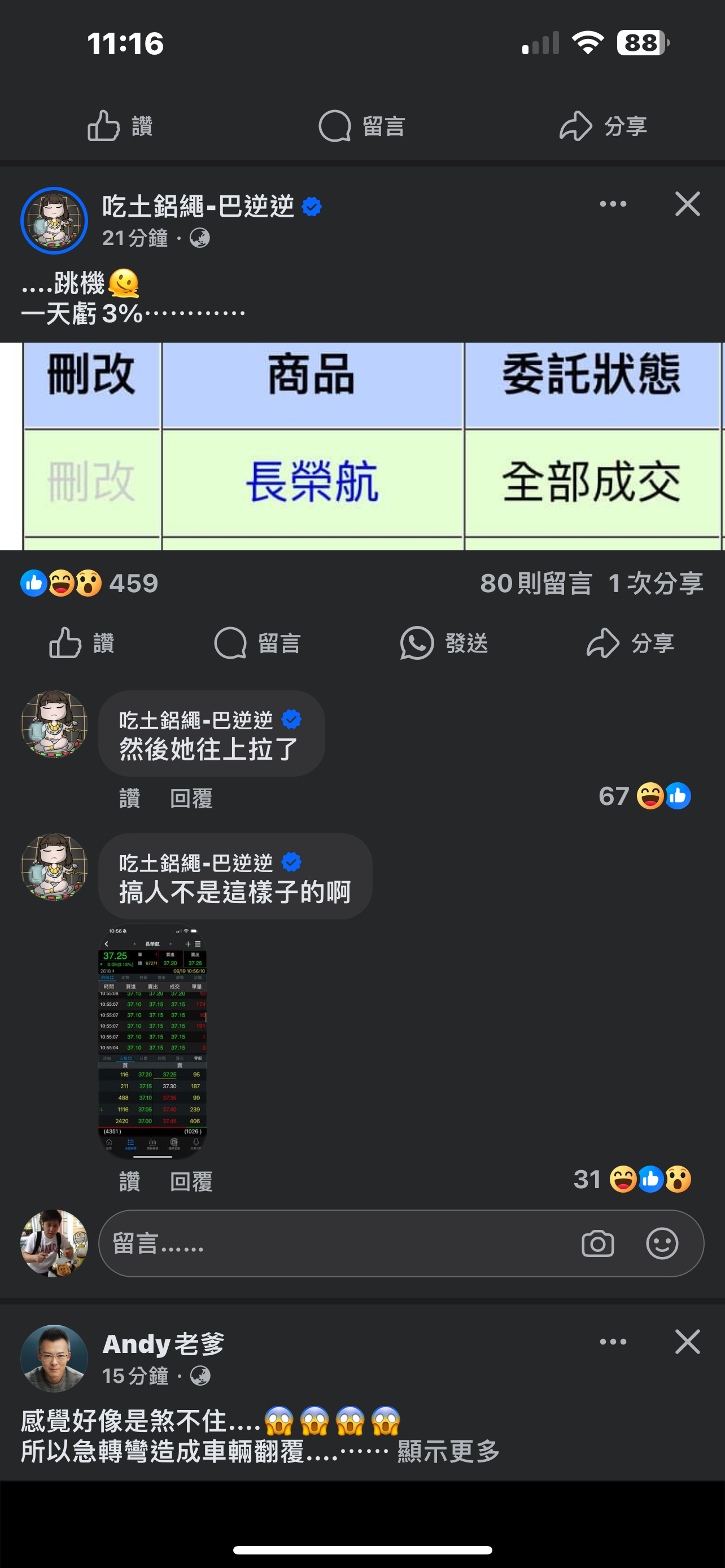Share the 吃土鋁繩-巴逆逆 post

pyautogui.click(x=630, y=643)
